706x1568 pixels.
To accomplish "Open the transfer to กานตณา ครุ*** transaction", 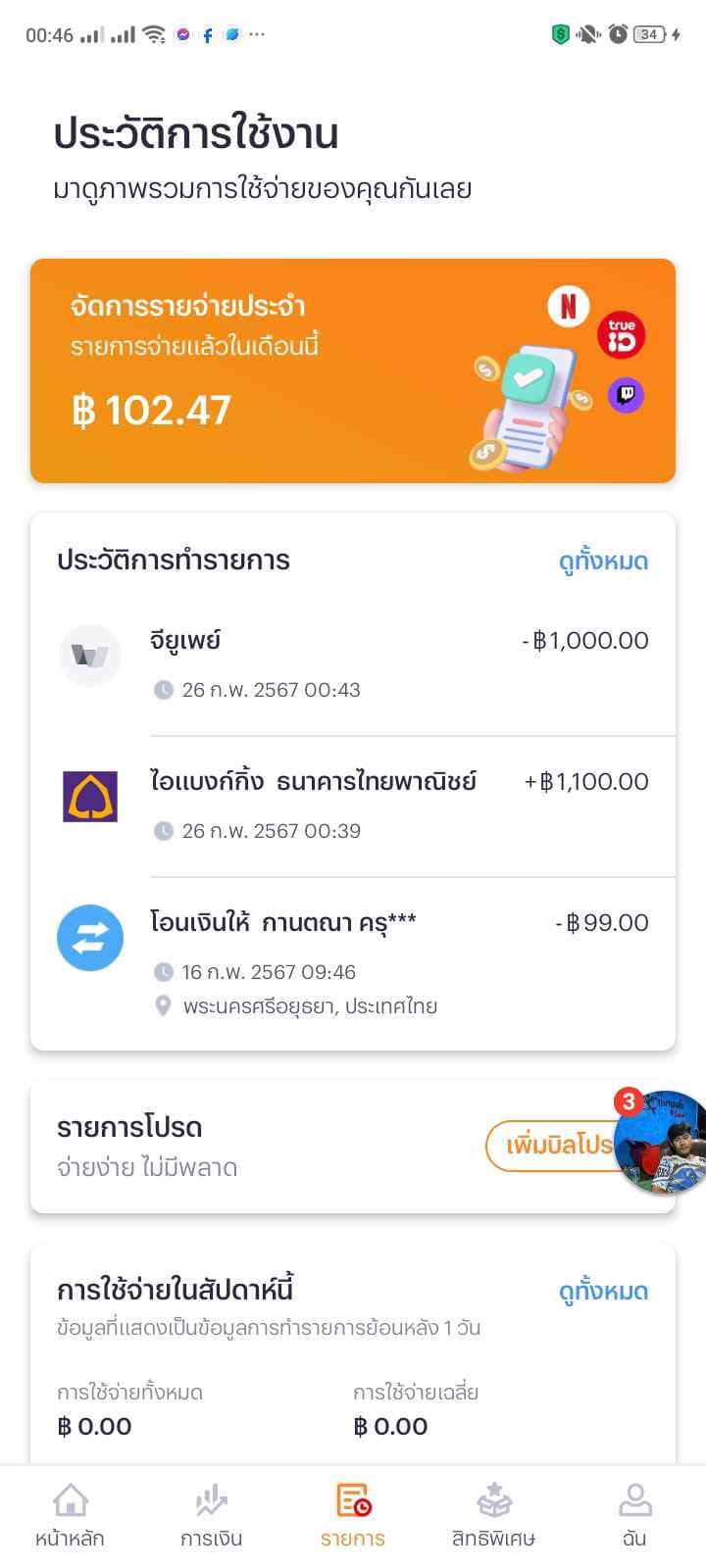I will pos(353,961).
